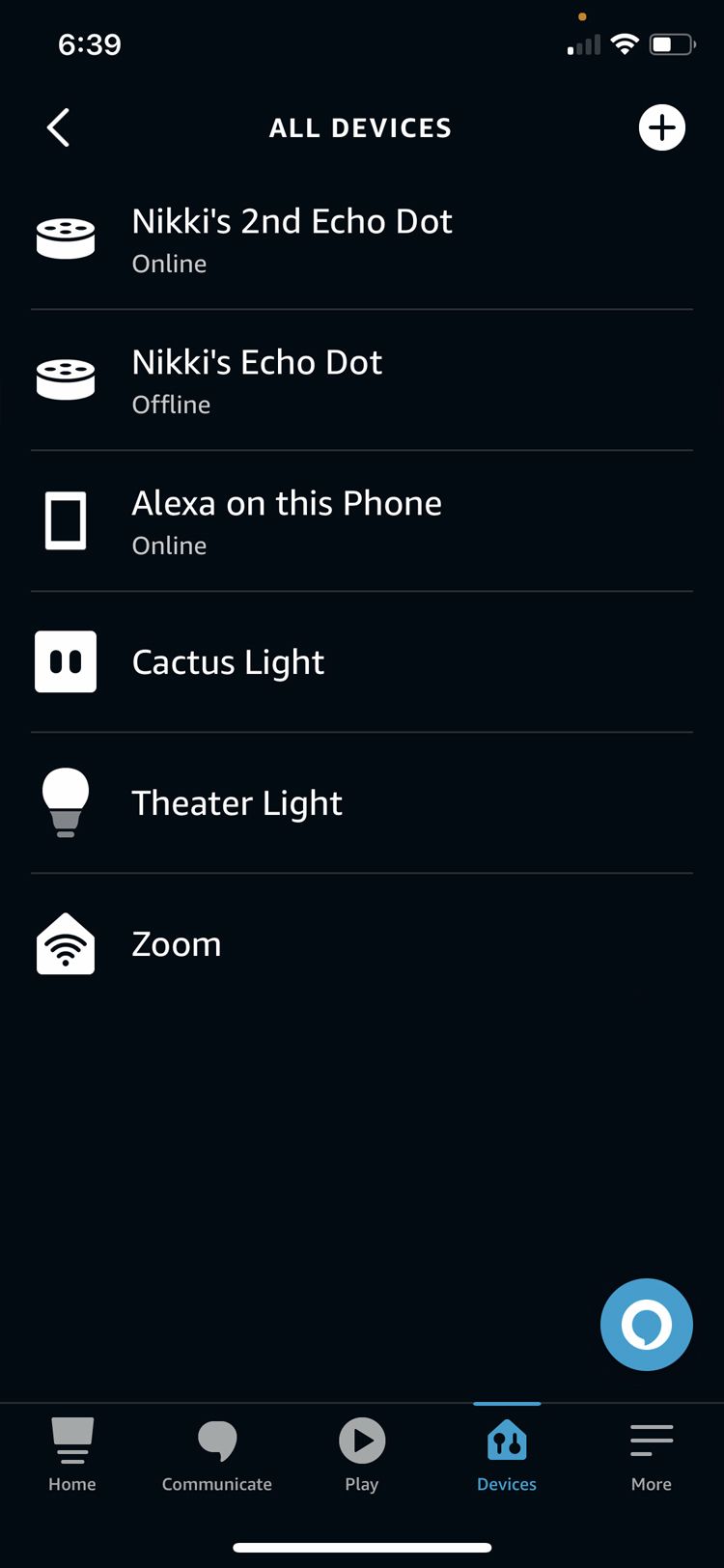
Task: Open Nikki's 2nd Echo Dot settings
Action: click(x=292, y=239)
